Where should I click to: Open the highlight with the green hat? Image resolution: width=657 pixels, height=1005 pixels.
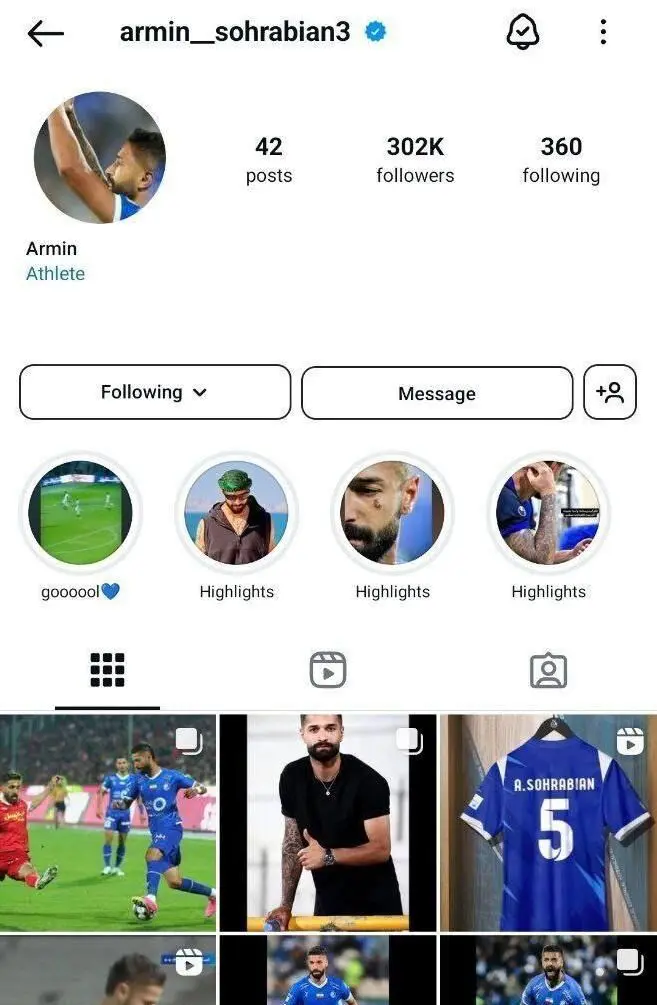pos(236,513)
